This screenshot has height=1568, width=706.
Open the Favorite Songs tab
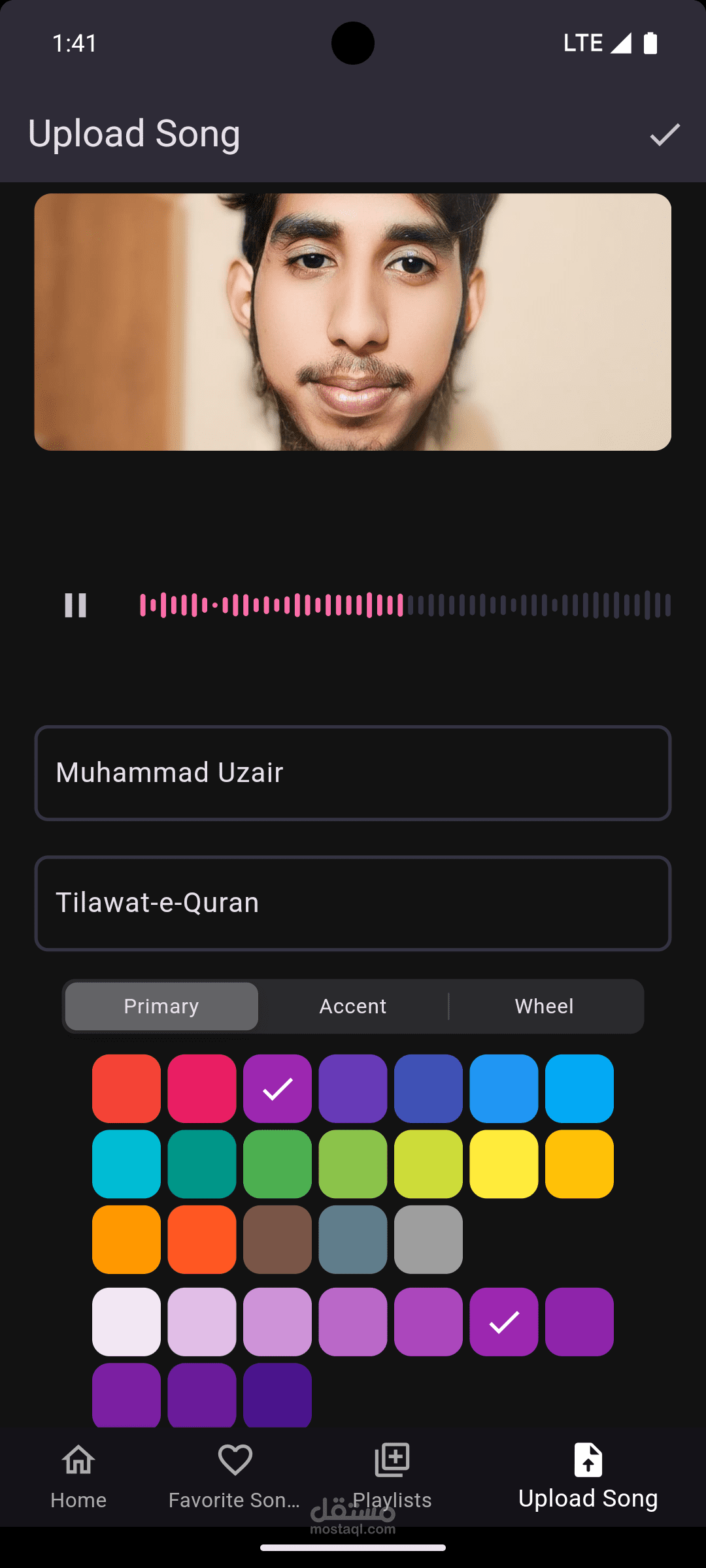pos(235,1477)
